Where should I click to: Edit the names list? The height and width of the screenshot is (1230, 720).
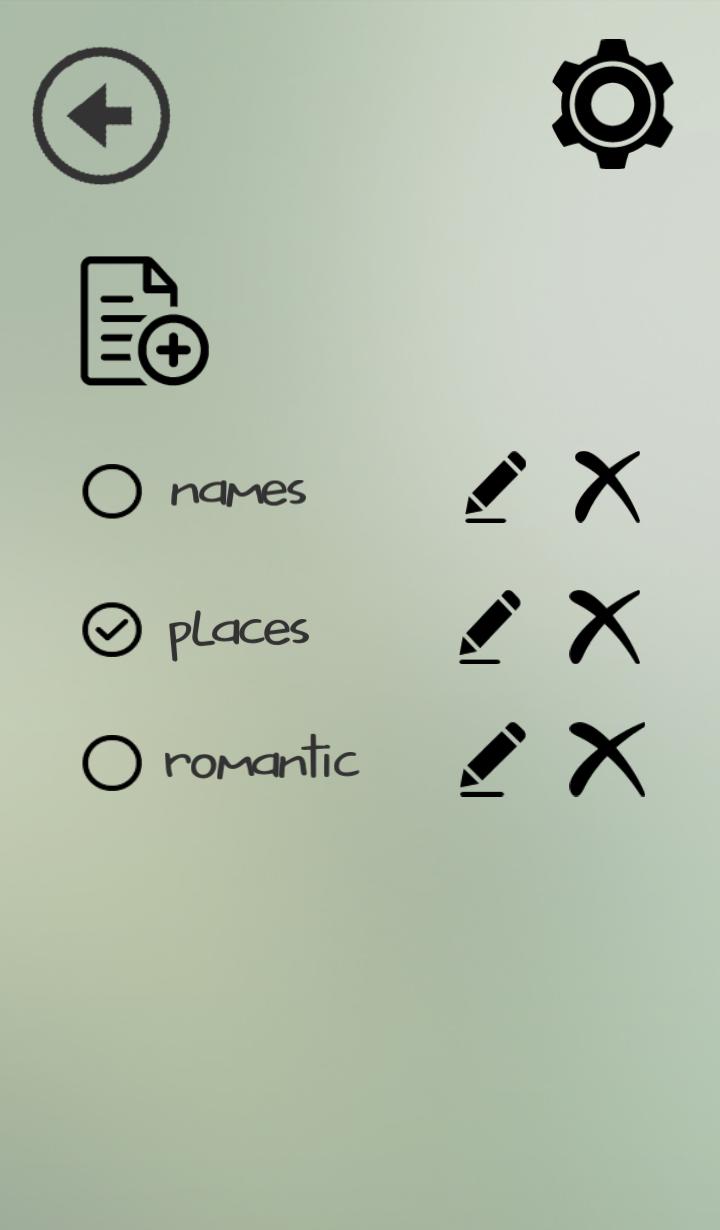click(494, 487)
